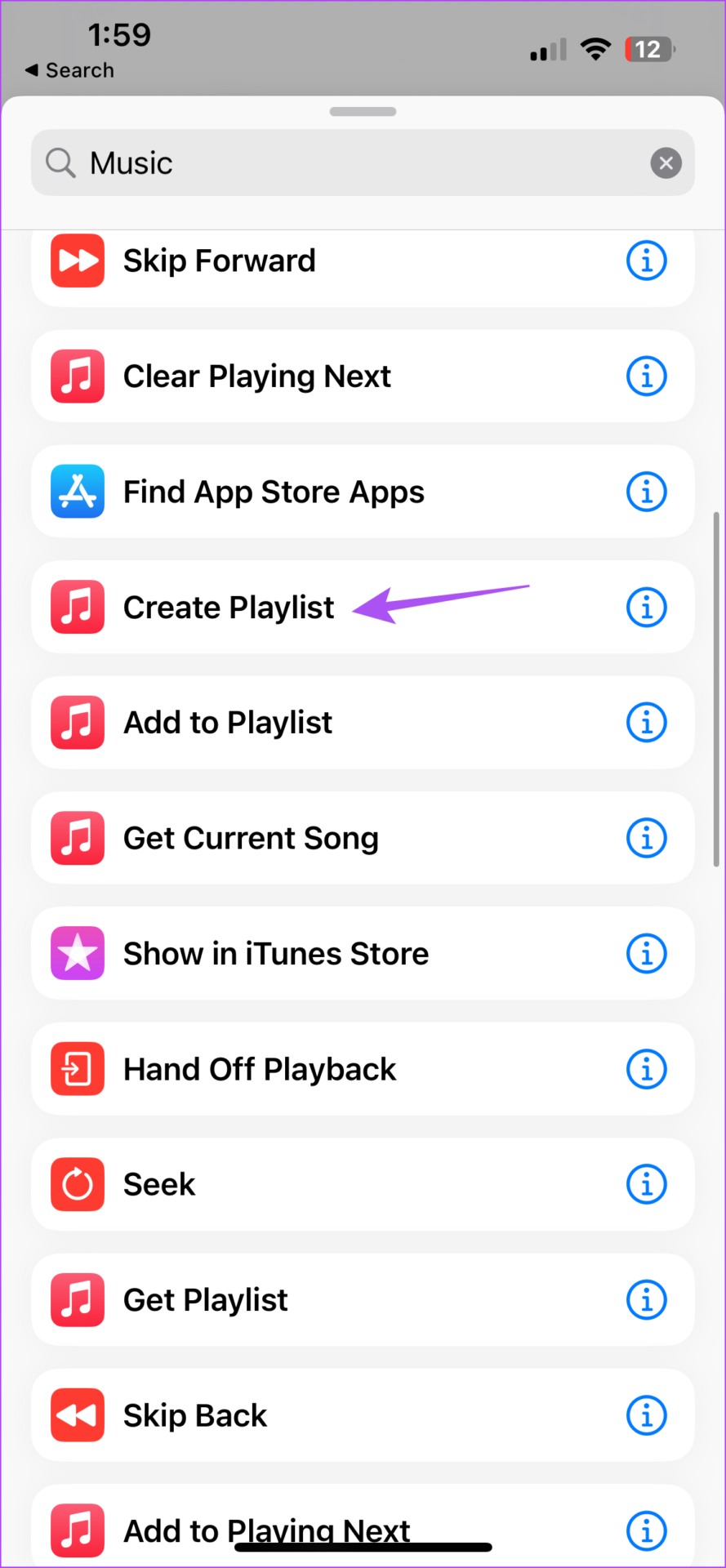Screen dimensions: 726x1568
Task: Return via the Search back button
Action: [x=69, y=70]
